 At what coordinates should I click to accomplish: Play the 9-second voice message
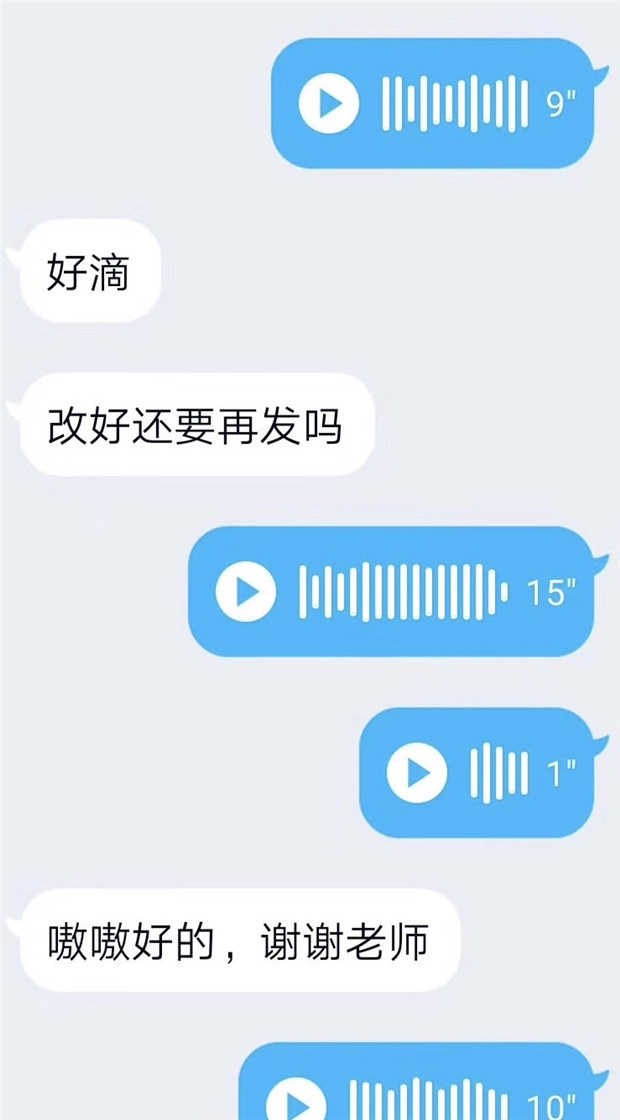click(x=329, y=104)
